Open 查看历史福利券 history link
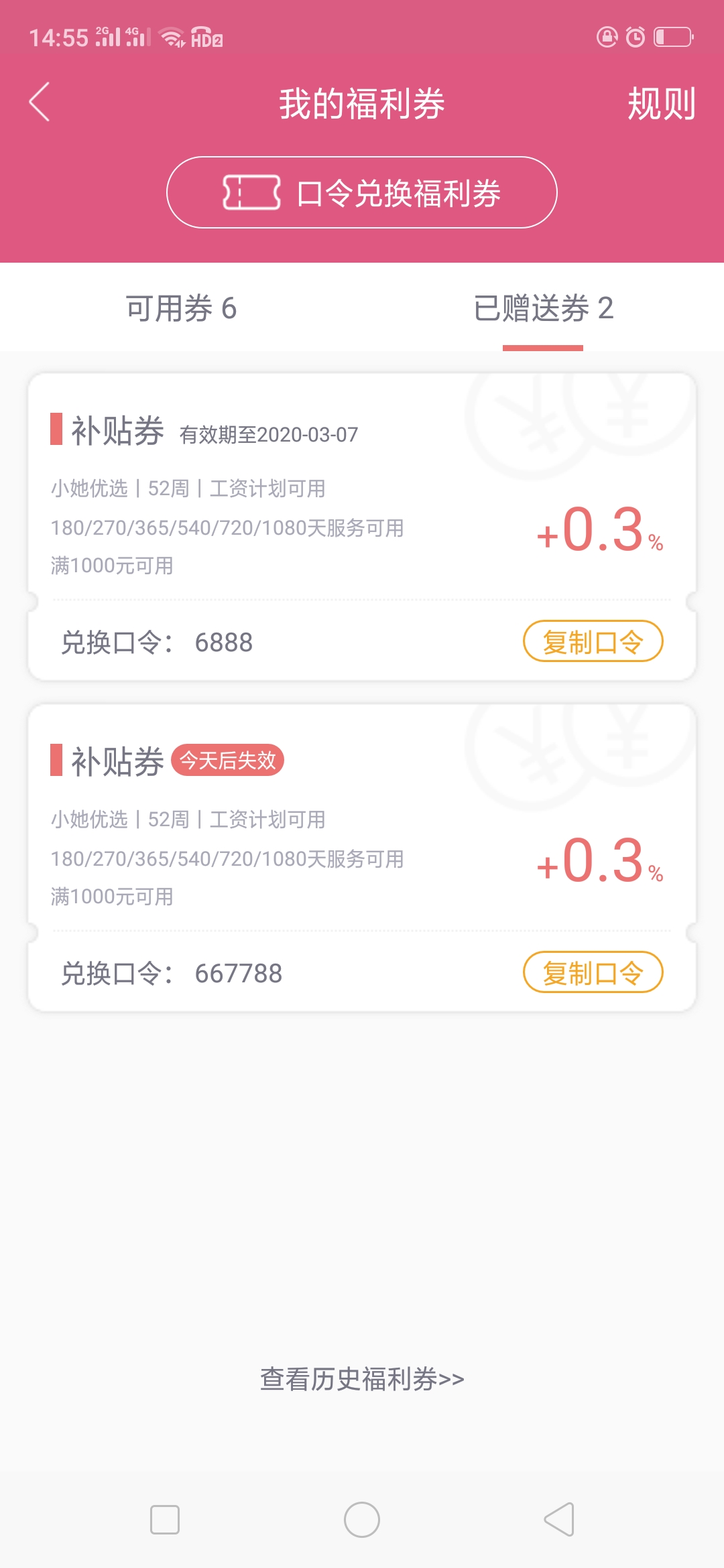 [x=362, y=1379]
